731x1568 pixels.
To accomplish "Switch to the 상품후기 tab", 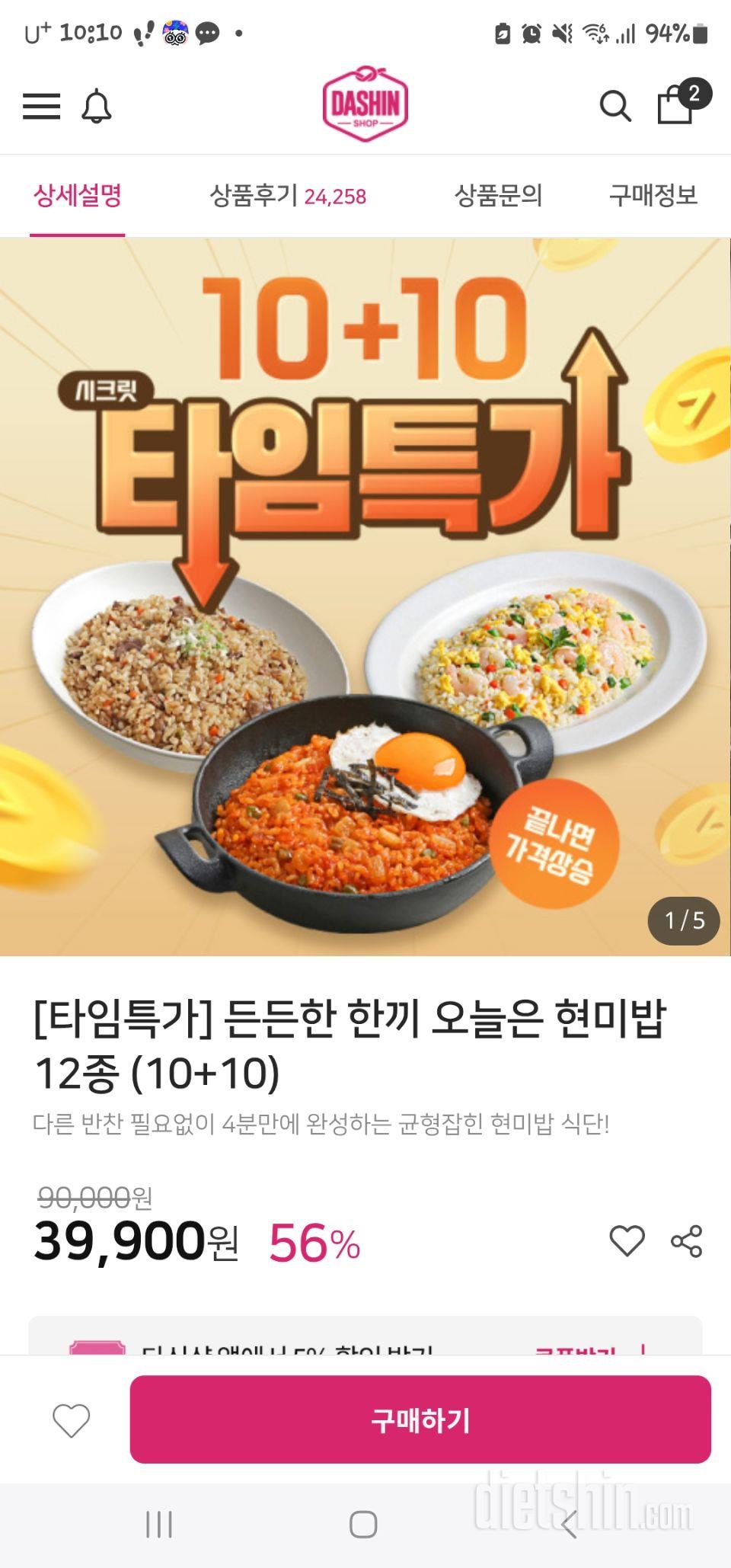I will pyautogui.click(x=288, y=196).
